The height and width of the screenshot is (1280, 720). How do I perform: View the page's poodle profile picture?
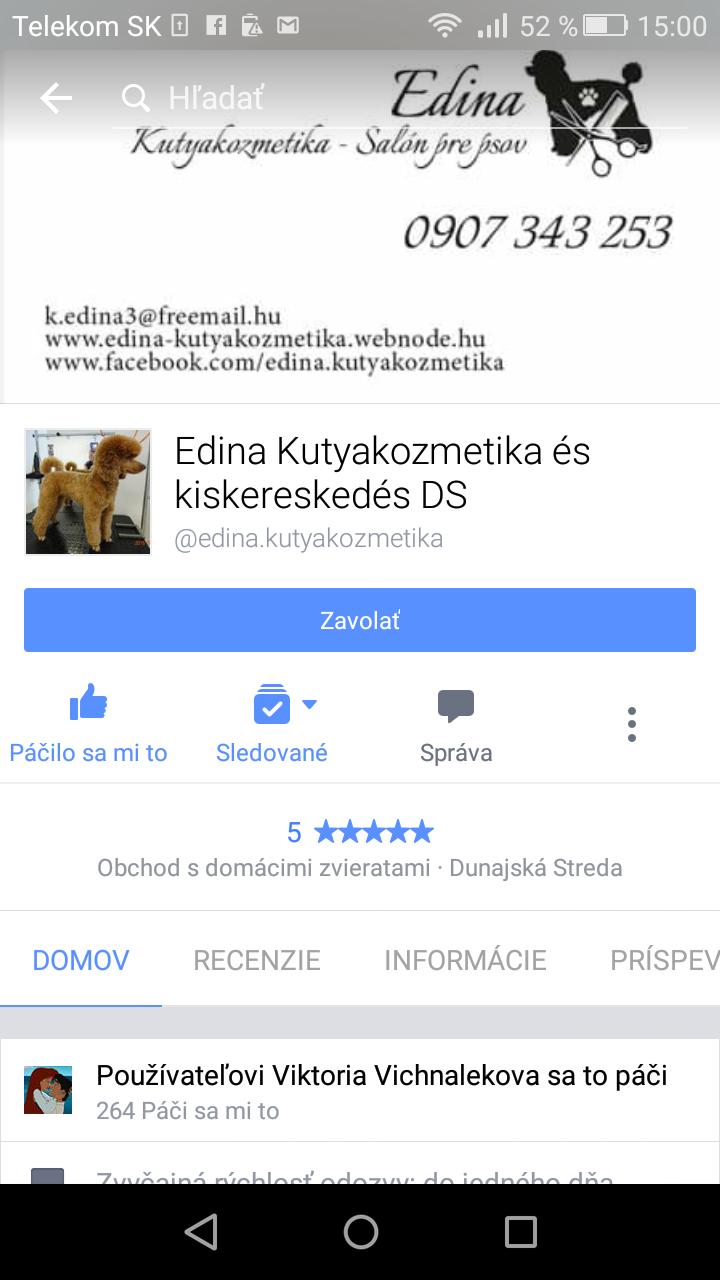[88, 491]
